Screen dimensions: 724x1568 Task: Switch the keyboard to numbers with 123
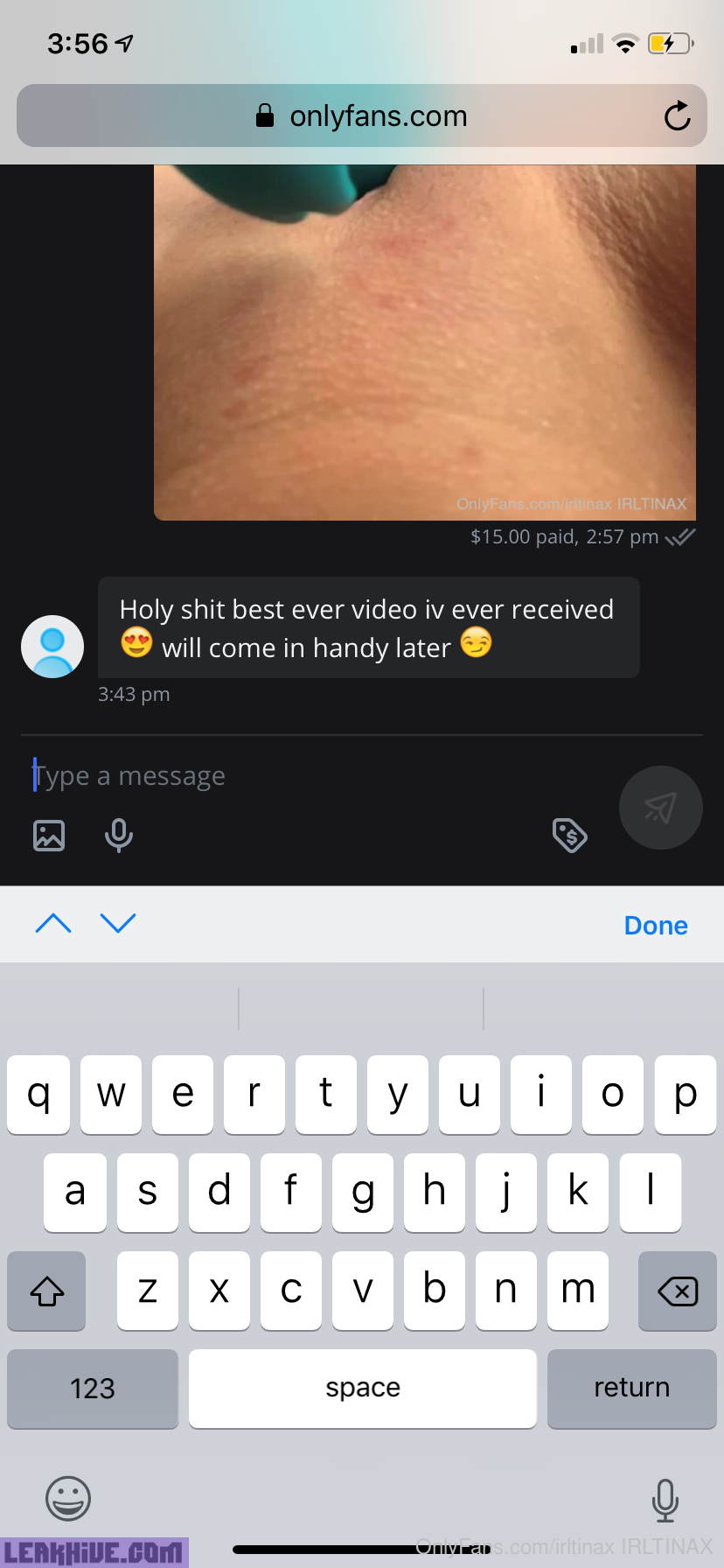coord(93,1389)
